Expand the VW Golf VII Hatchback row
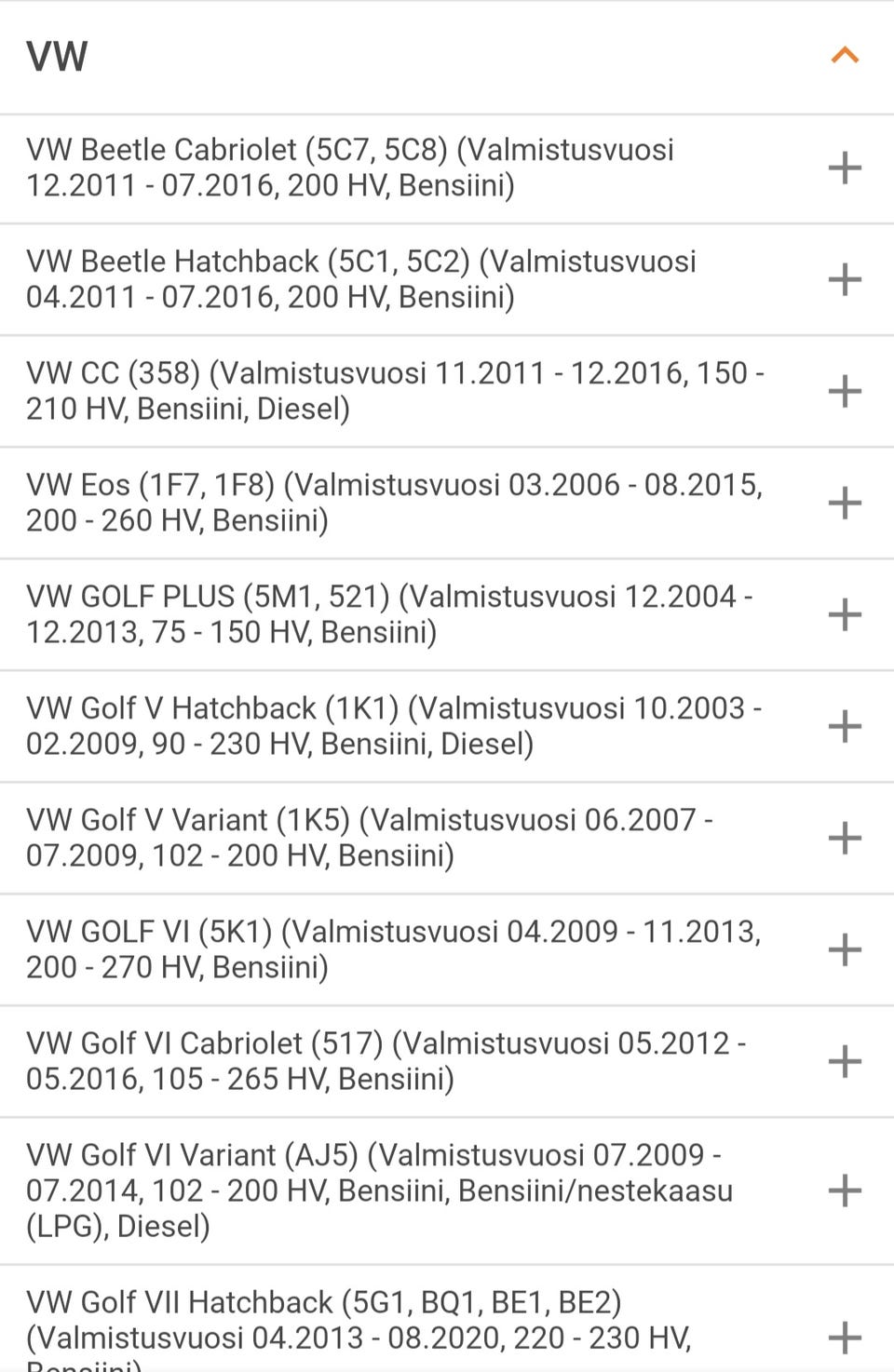894x1372 pixels. (844, 1338)
